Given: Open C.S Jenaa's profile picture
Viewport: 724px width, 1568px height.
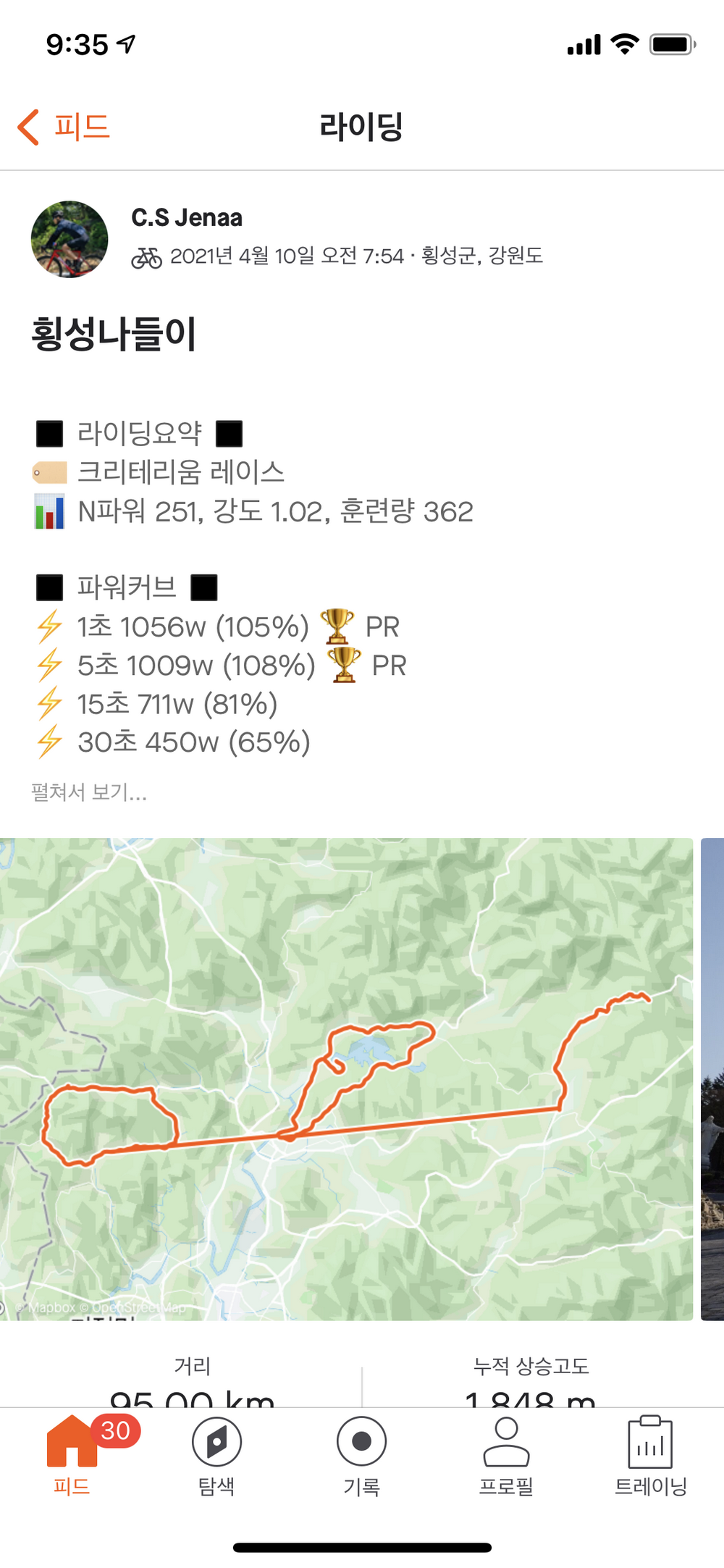Looking at the screenshot, I should point(70,239).
